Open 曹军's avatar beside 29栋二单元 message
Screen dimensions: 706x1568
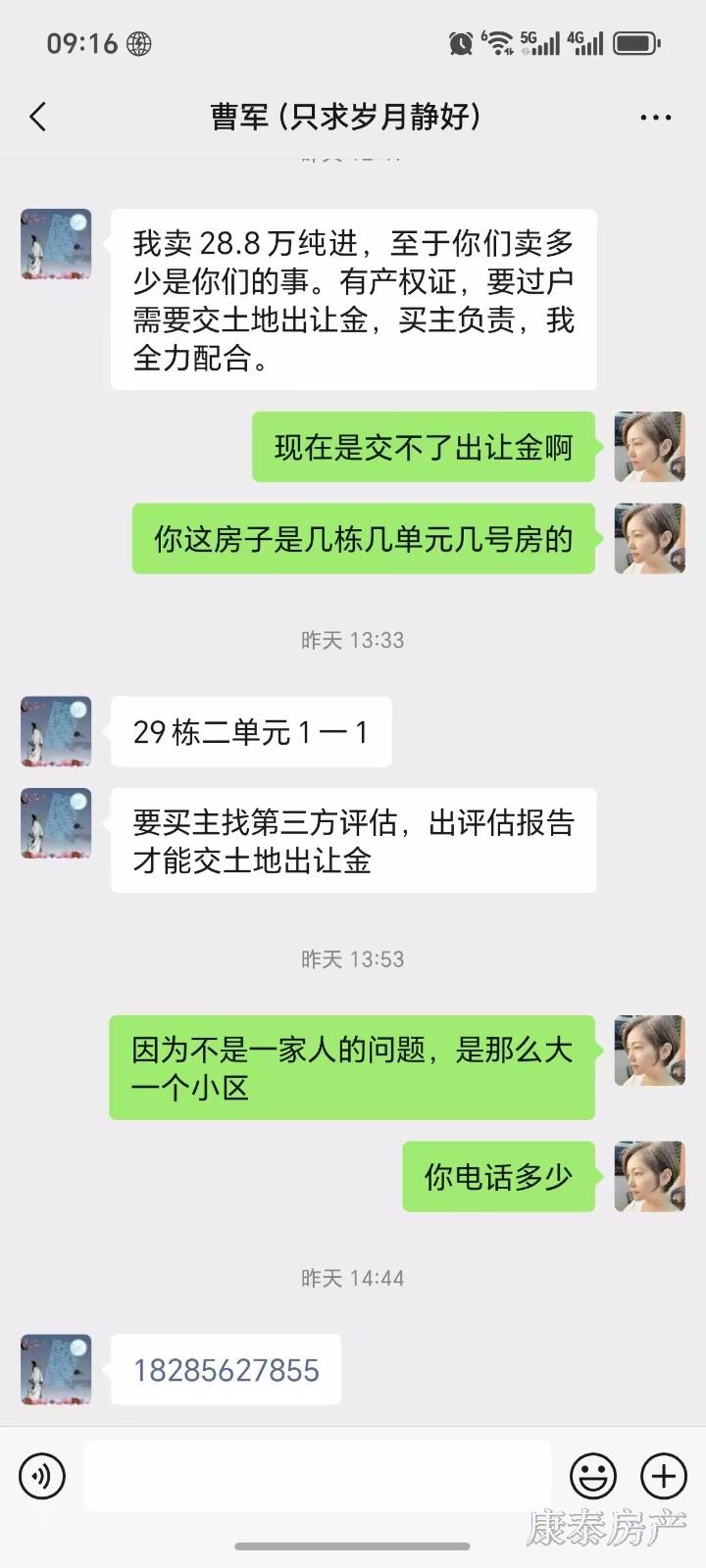click(x=56, y=732)
